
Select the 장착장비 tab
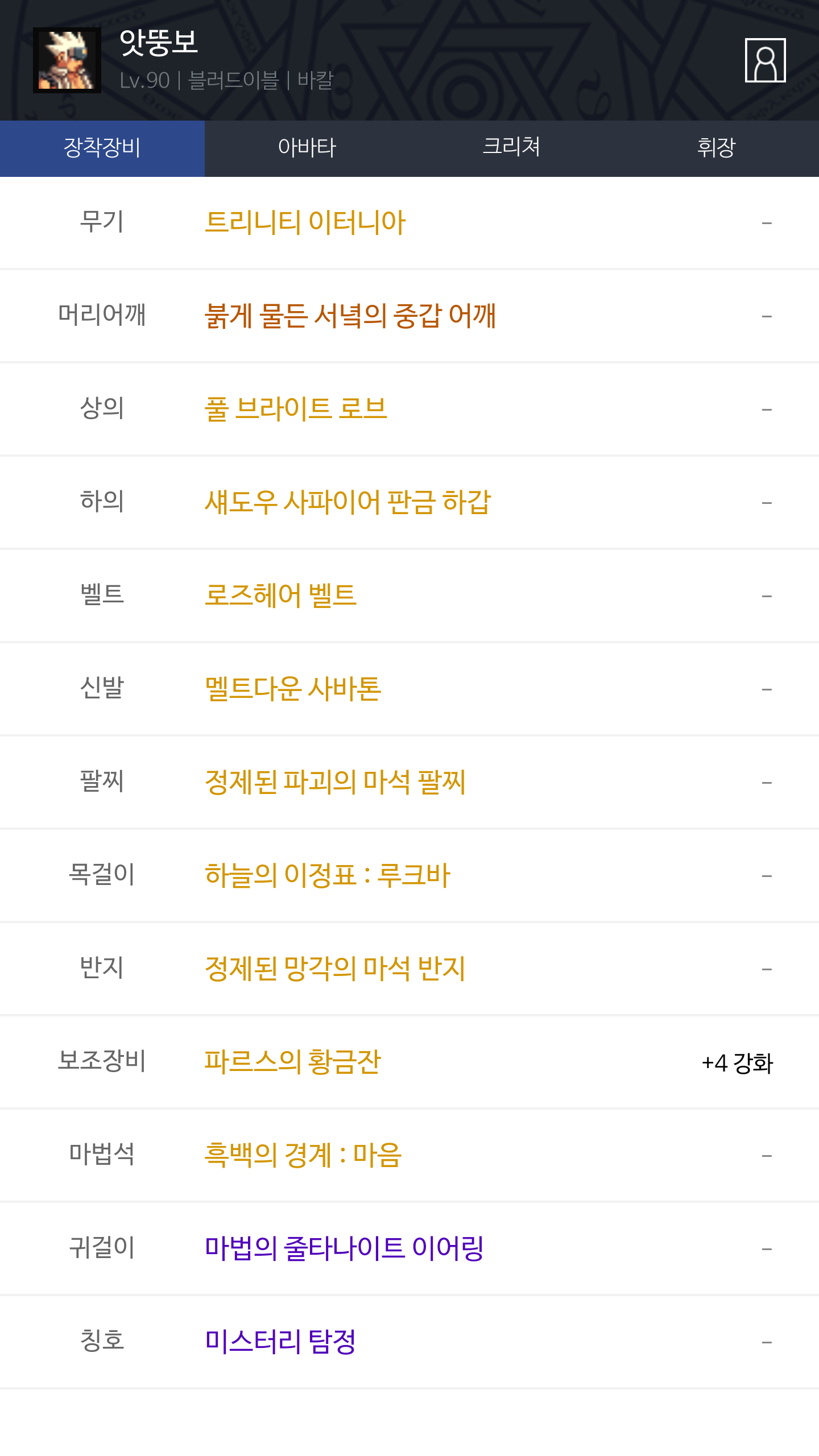(x=102, y=148)
